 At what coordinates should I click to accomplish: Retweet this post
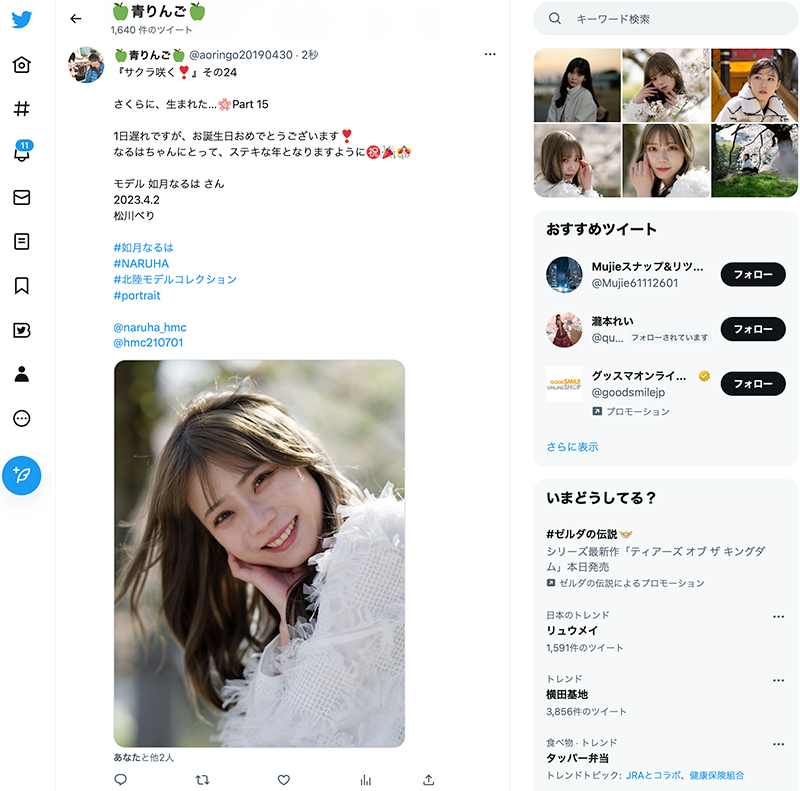pos(202,779)
